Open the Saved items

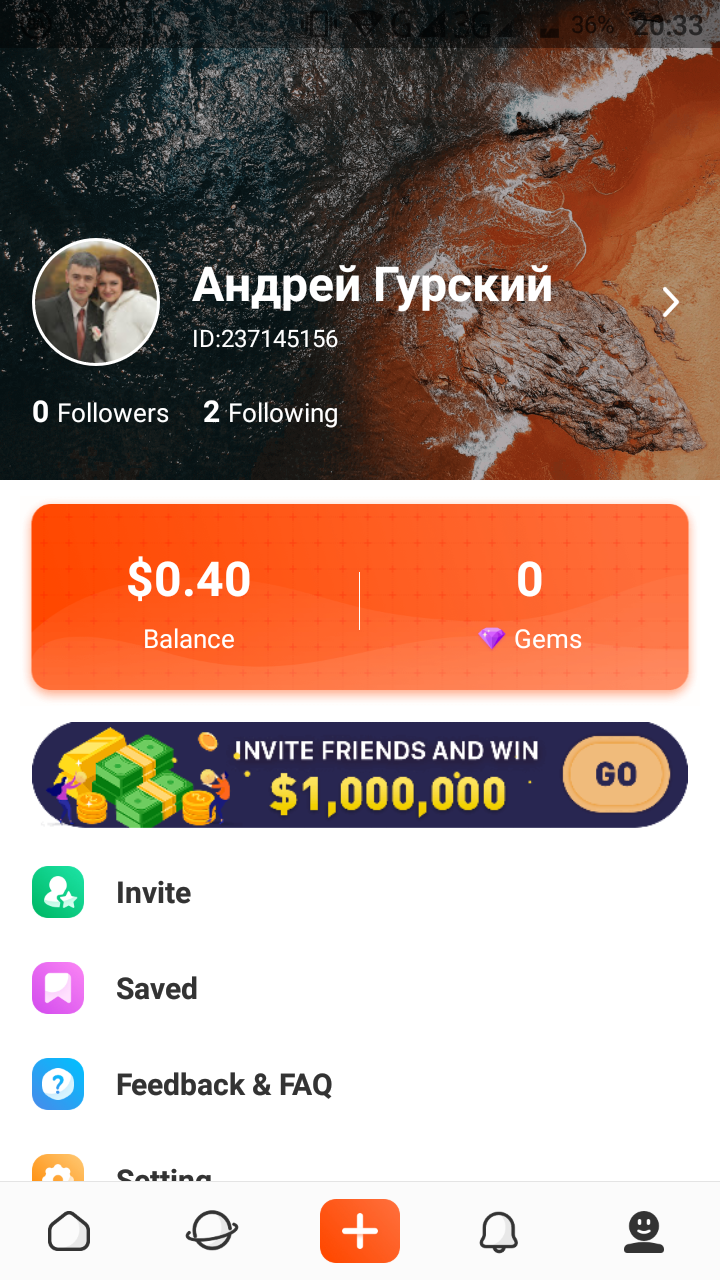pyautogui.click(x=156, y=988)
